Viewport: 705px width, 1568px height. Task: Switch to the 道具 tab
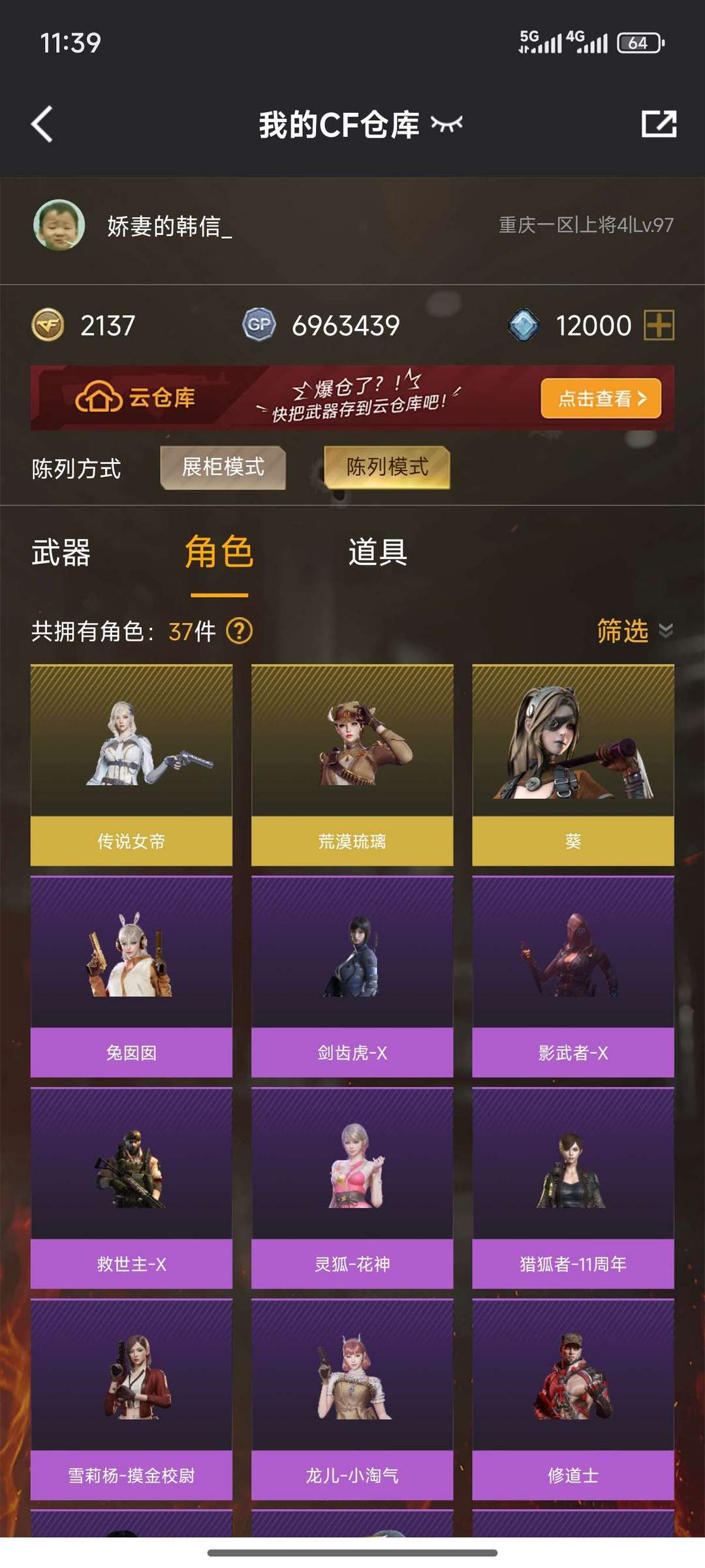click(x=378, y=553)
